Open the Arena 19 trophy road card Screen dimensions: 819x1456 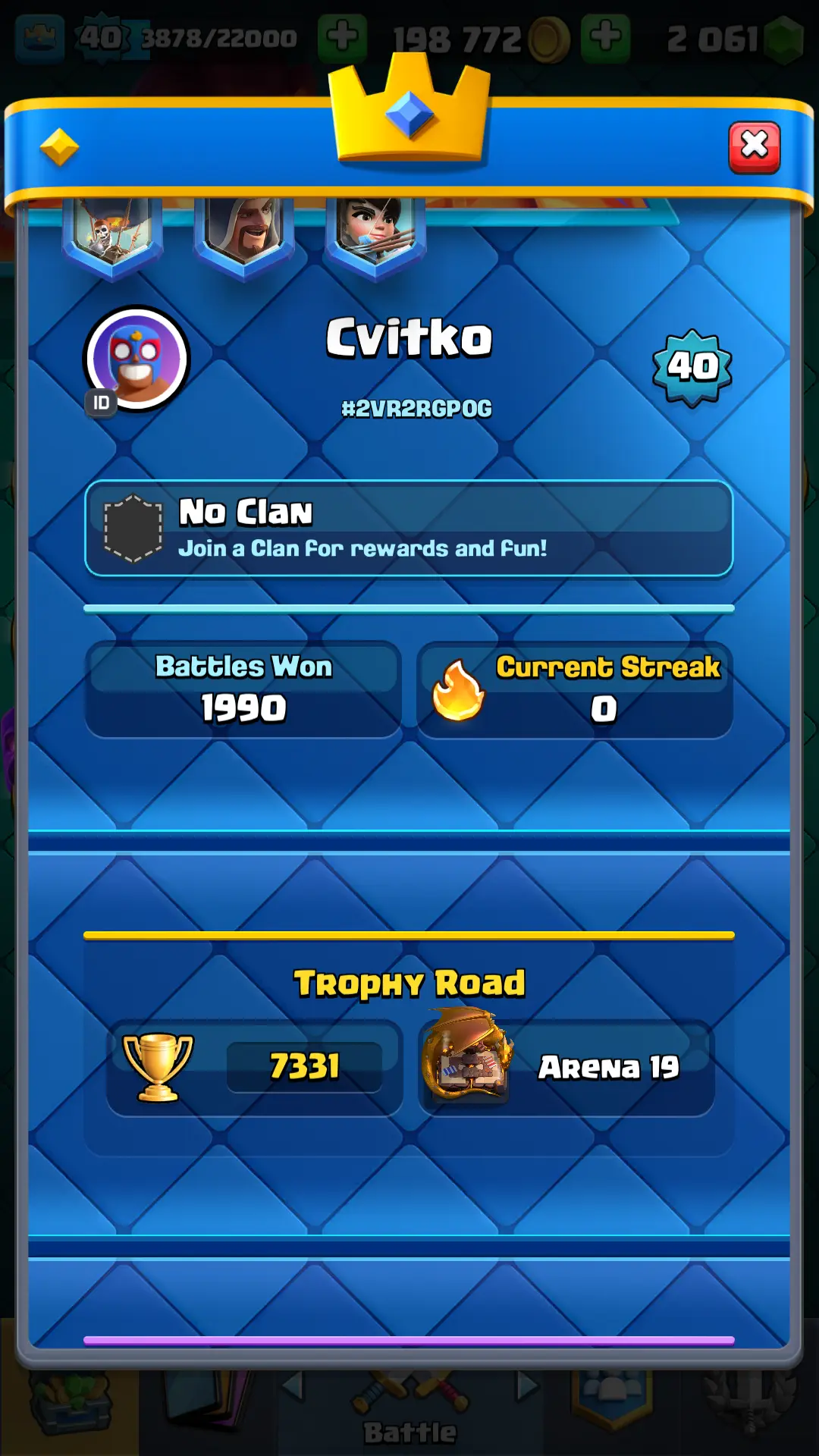tap(566, 1067)
